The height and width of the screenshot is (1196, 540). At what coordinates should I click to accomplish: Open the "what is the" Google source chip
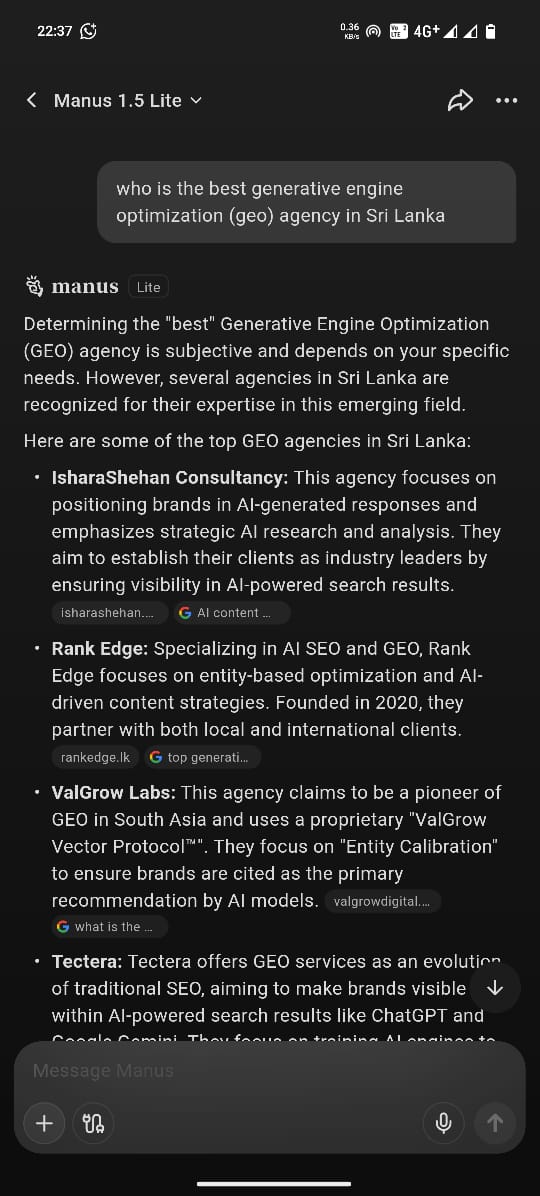[110, 927]
